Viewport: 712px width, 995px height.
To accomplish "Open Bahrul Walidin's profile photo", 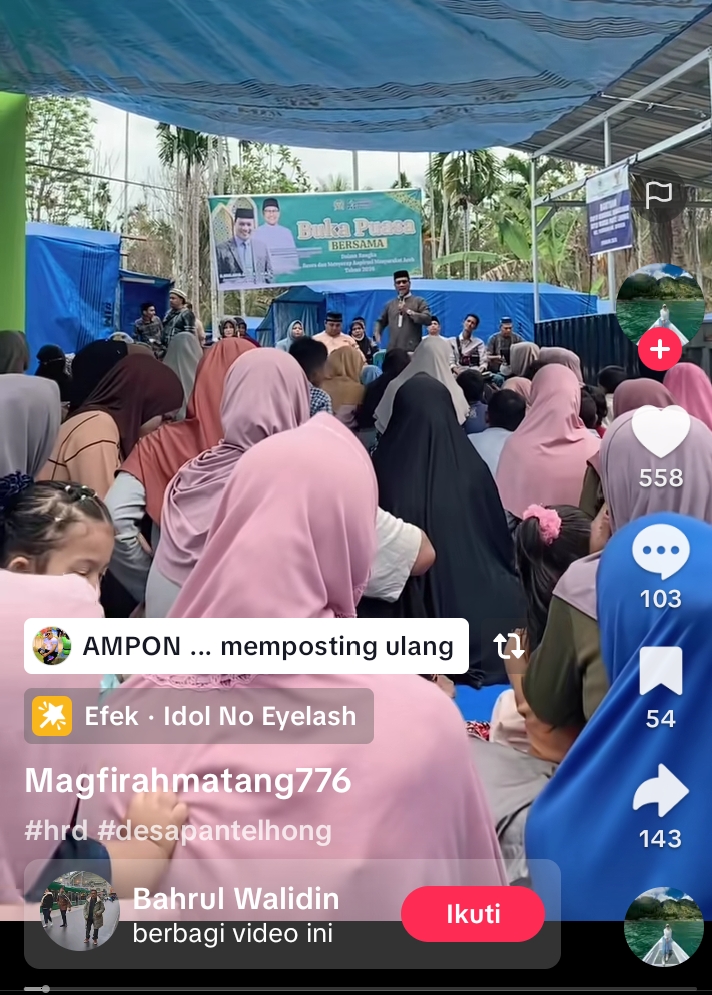I will pos(80,911).
